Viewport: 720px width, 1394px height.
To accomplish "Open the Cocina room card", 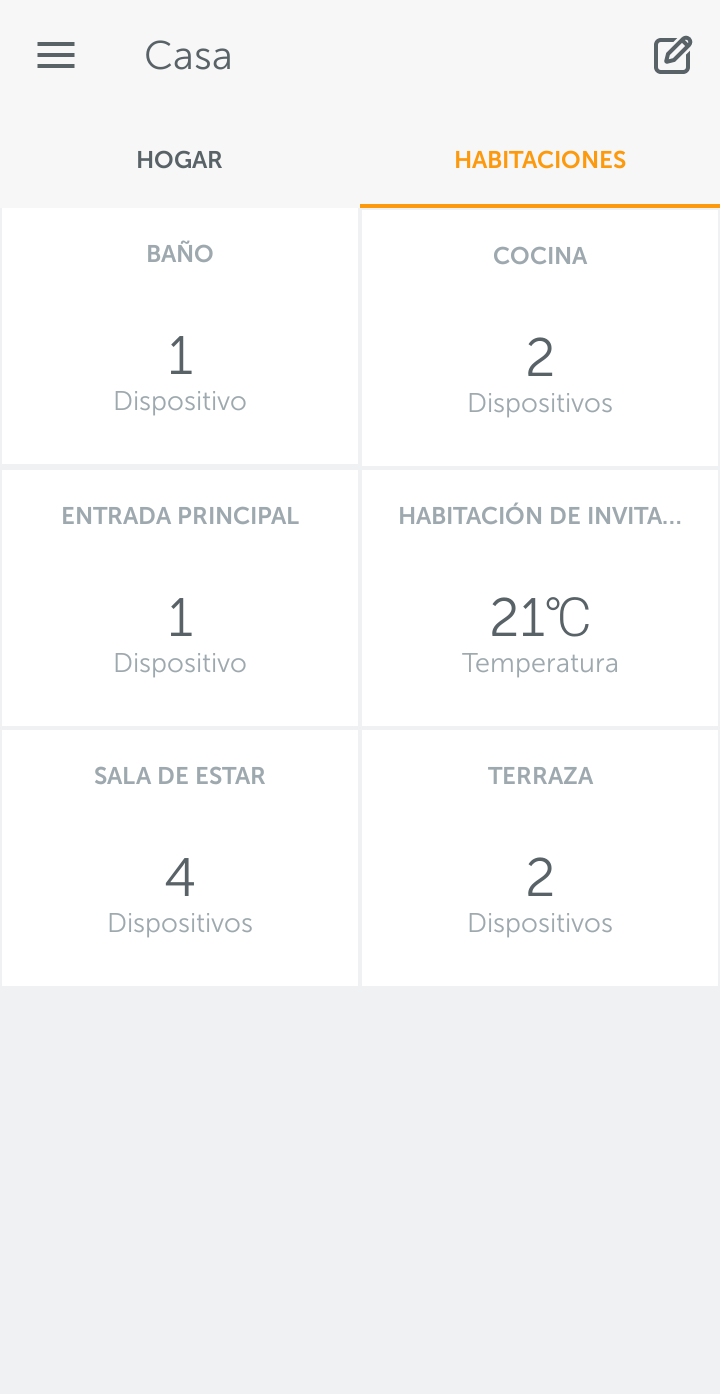I will coord(540,337).
